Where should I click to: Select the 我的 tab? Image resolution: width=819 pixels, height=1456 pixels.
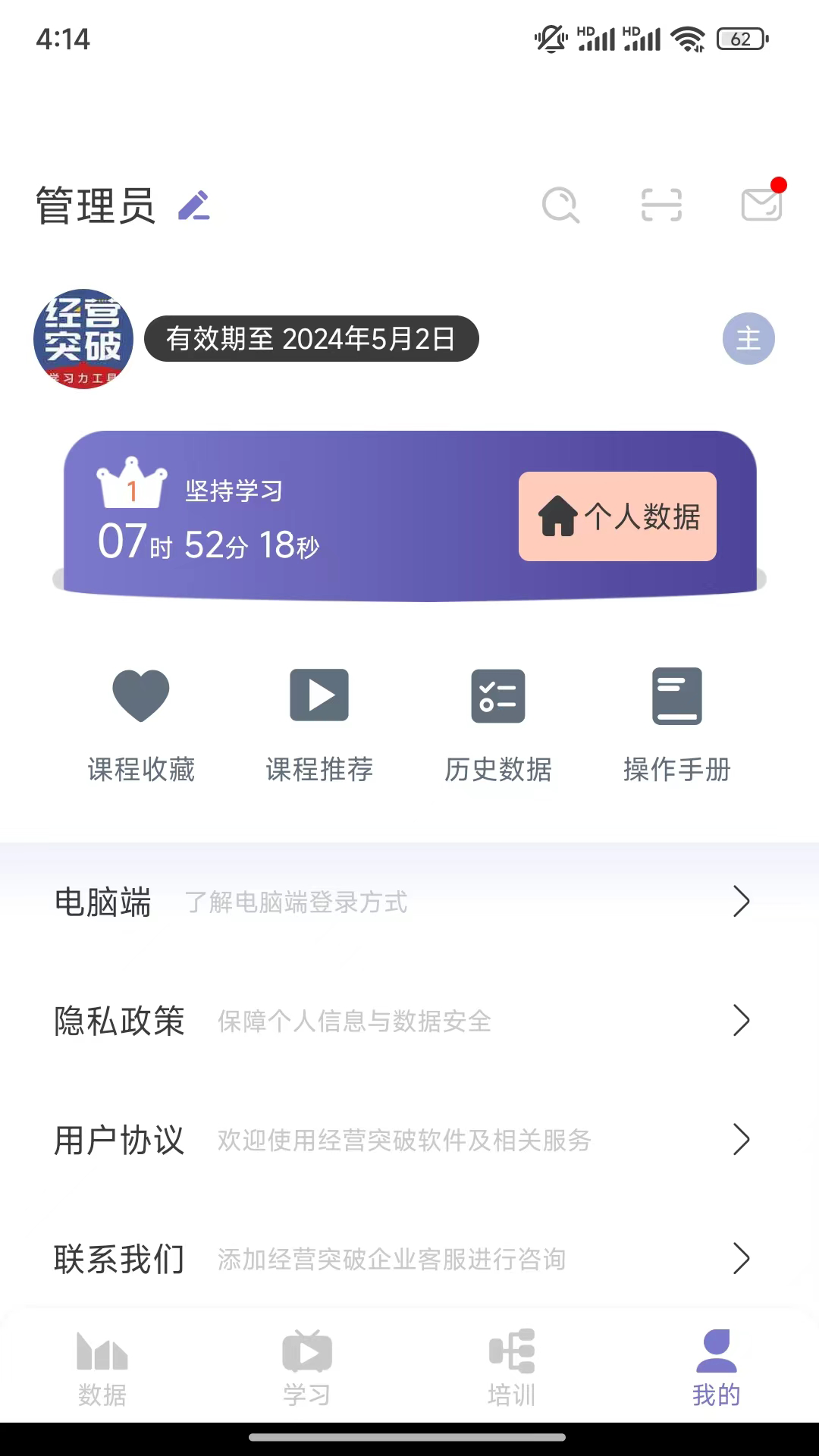click(716, 1367)
